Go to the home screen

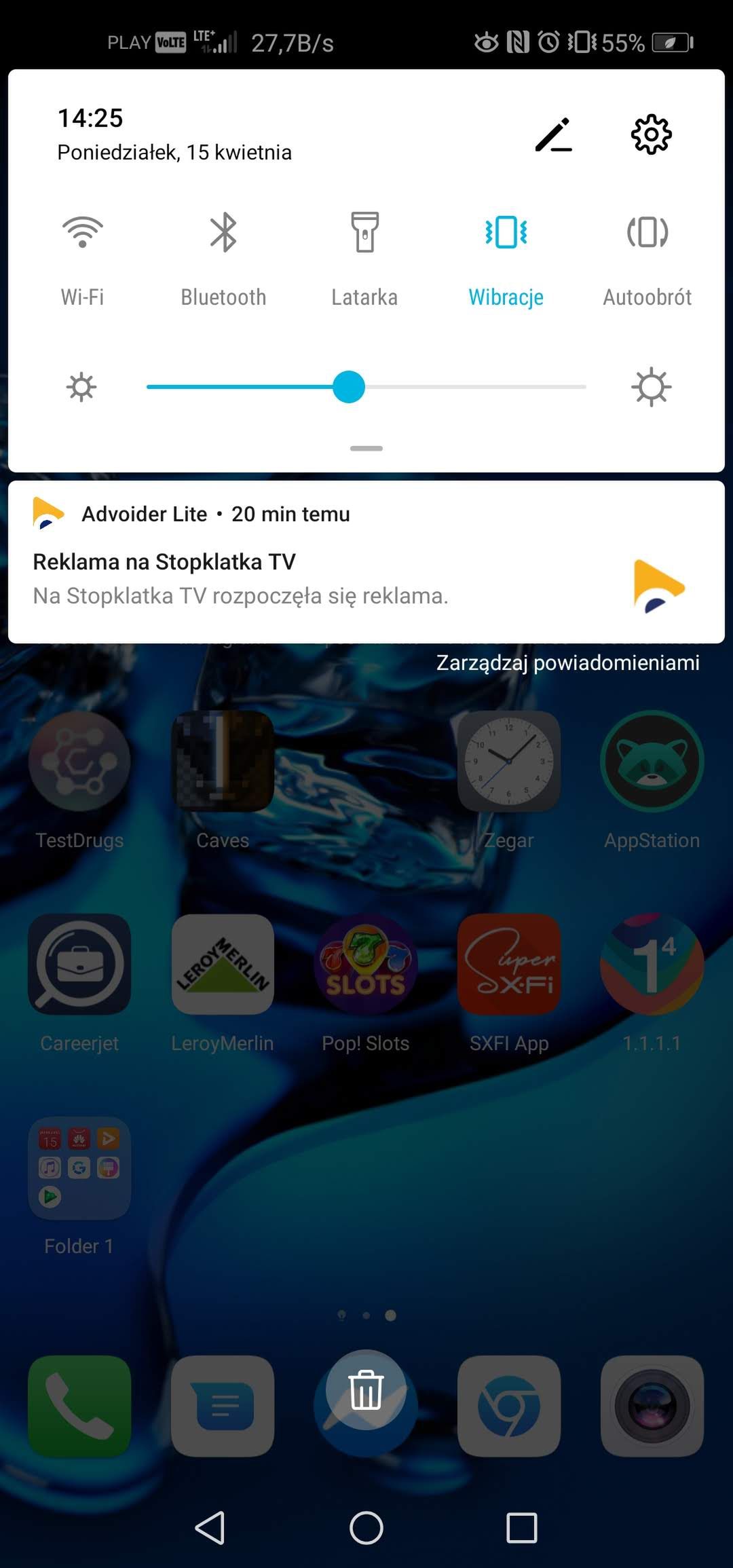click(x=366, y=1528)
